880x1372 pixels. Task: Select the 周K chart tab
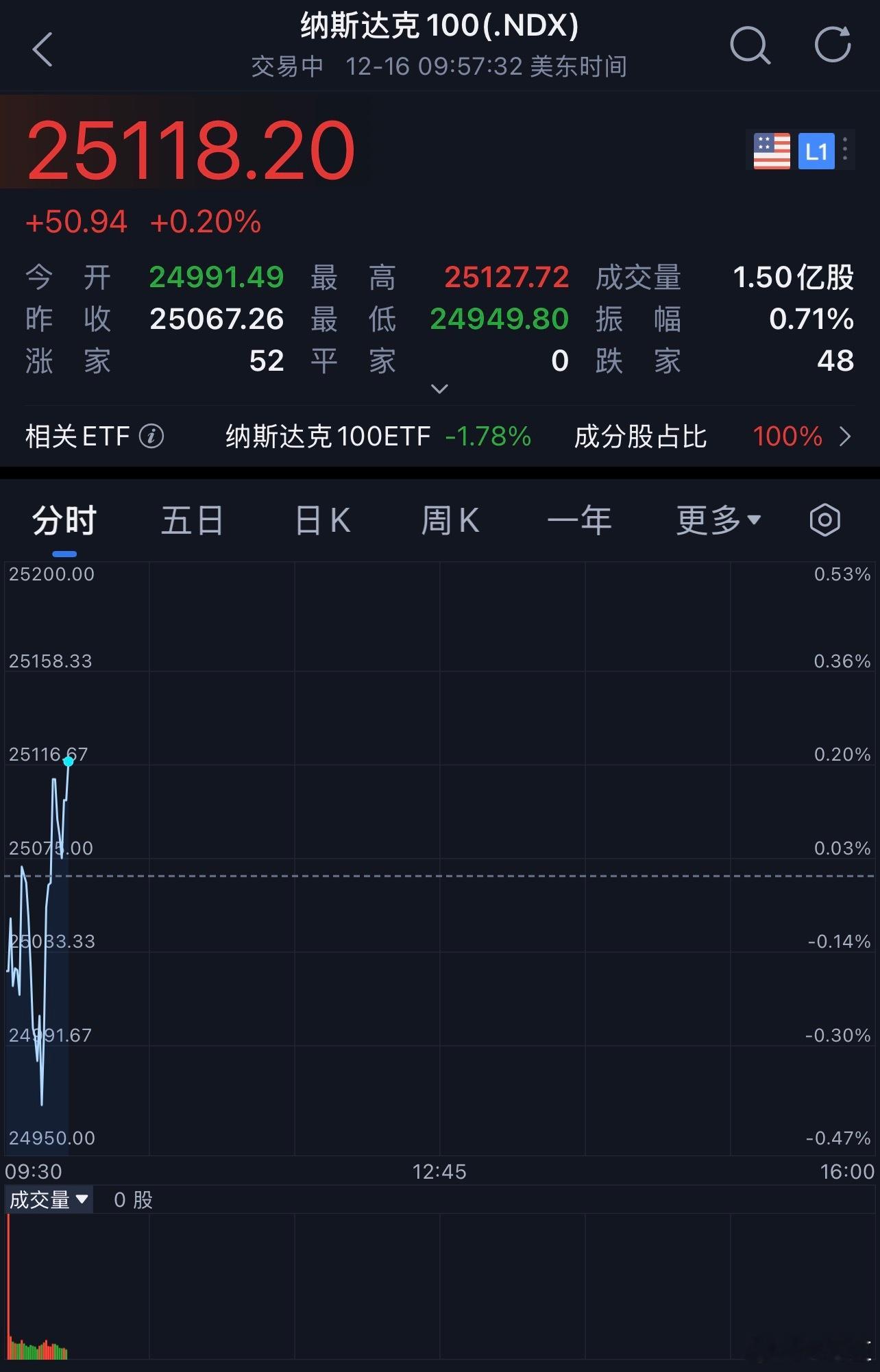click(x=451, y=520)
